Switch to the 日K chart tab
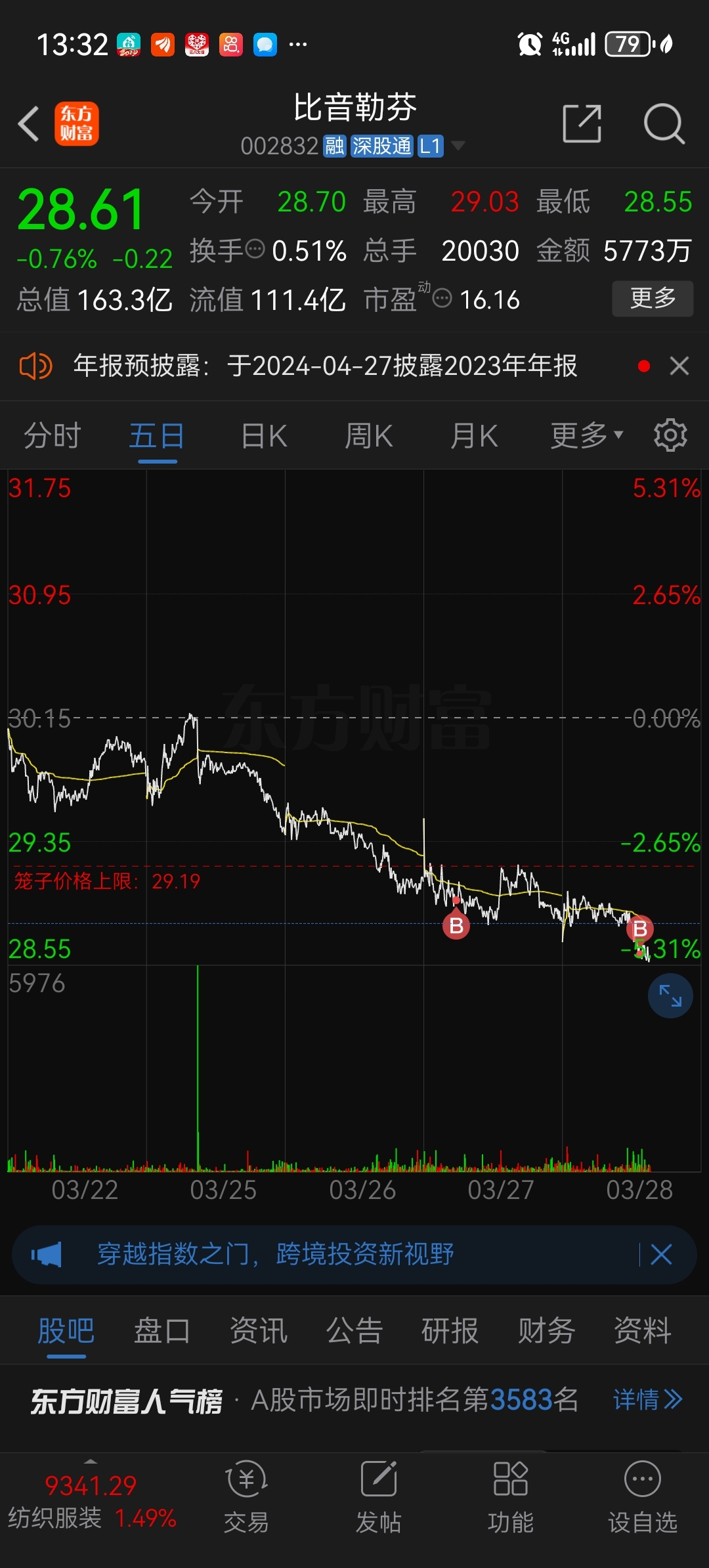Screen dimensions: 709x1568 [264, 436]
